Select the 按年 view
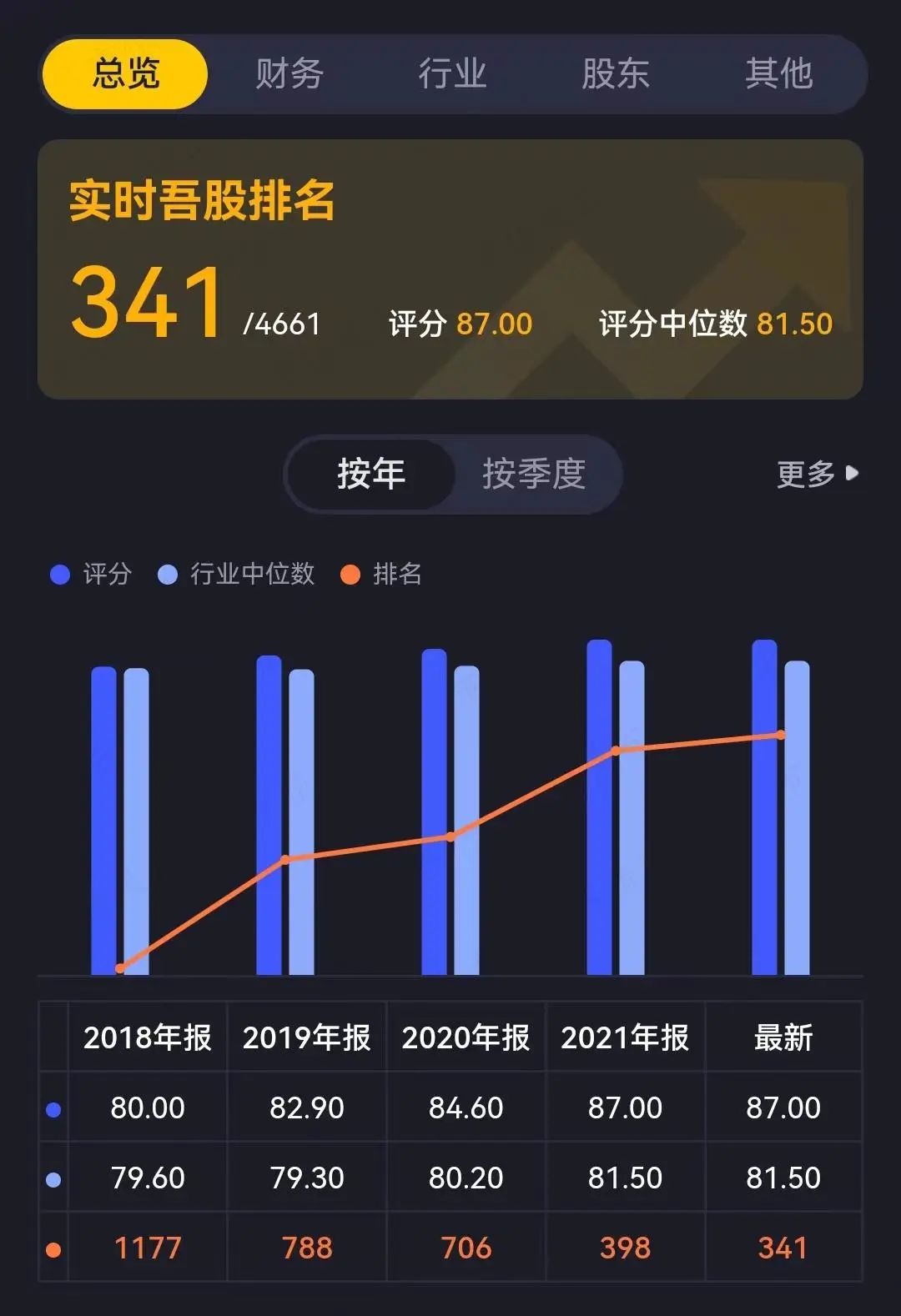Image resolution: width=901 pixels, height=1316 pixels. [x=371, y=474]
